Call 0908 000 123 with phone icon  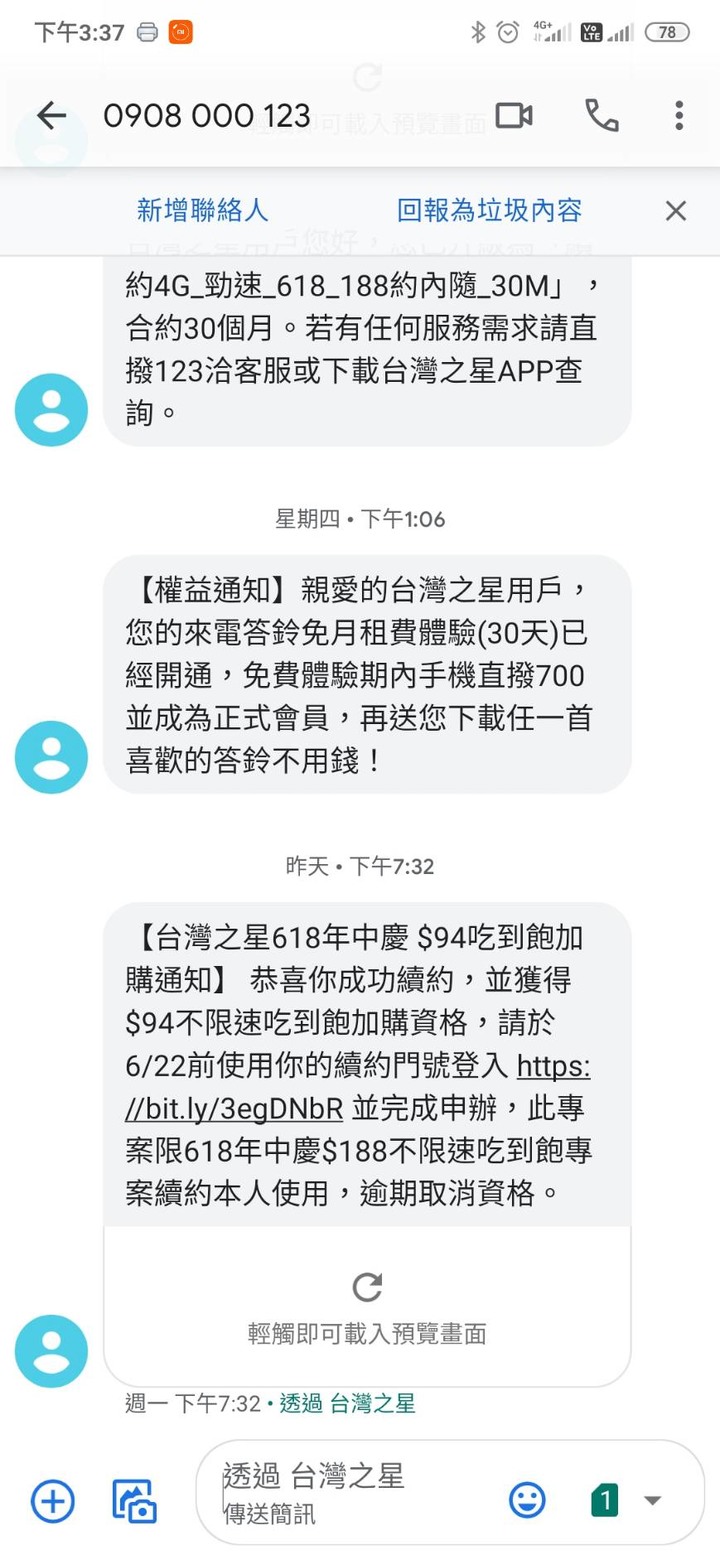tap(602, 116)
